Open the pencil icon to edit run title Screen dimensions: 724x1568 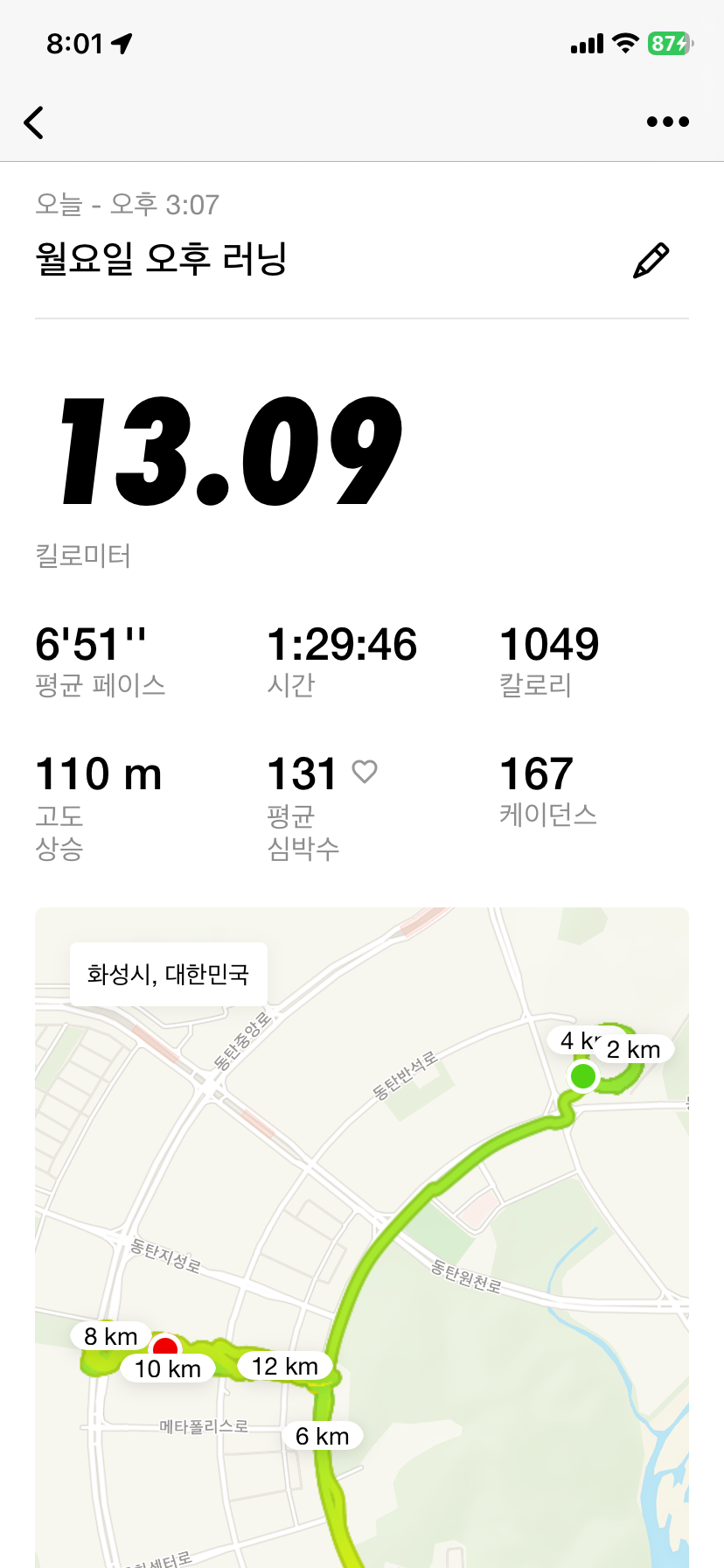click(651, 259)
